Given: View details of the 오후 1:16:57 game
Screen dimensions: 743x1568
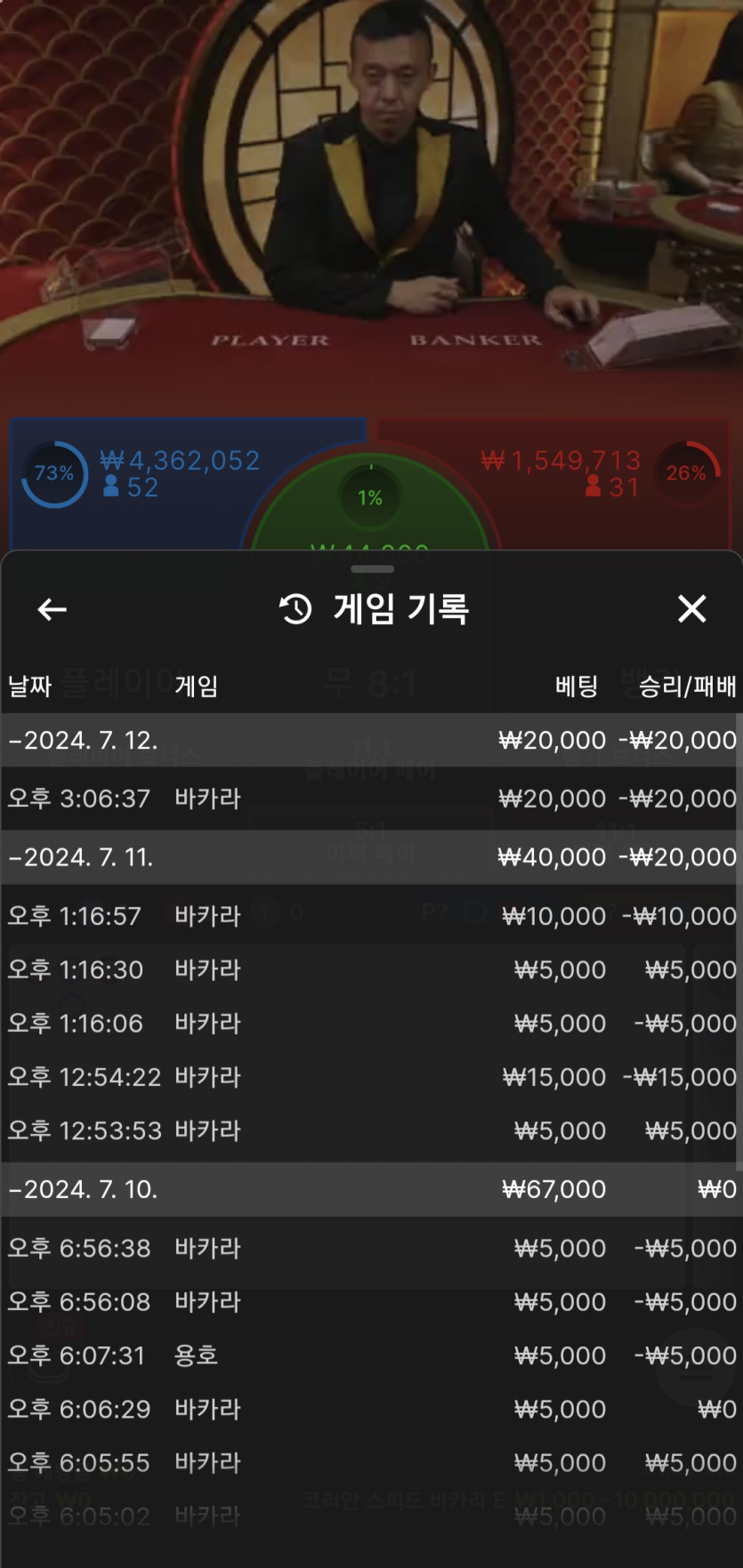Looking at the screenshot, I should 371,916.
